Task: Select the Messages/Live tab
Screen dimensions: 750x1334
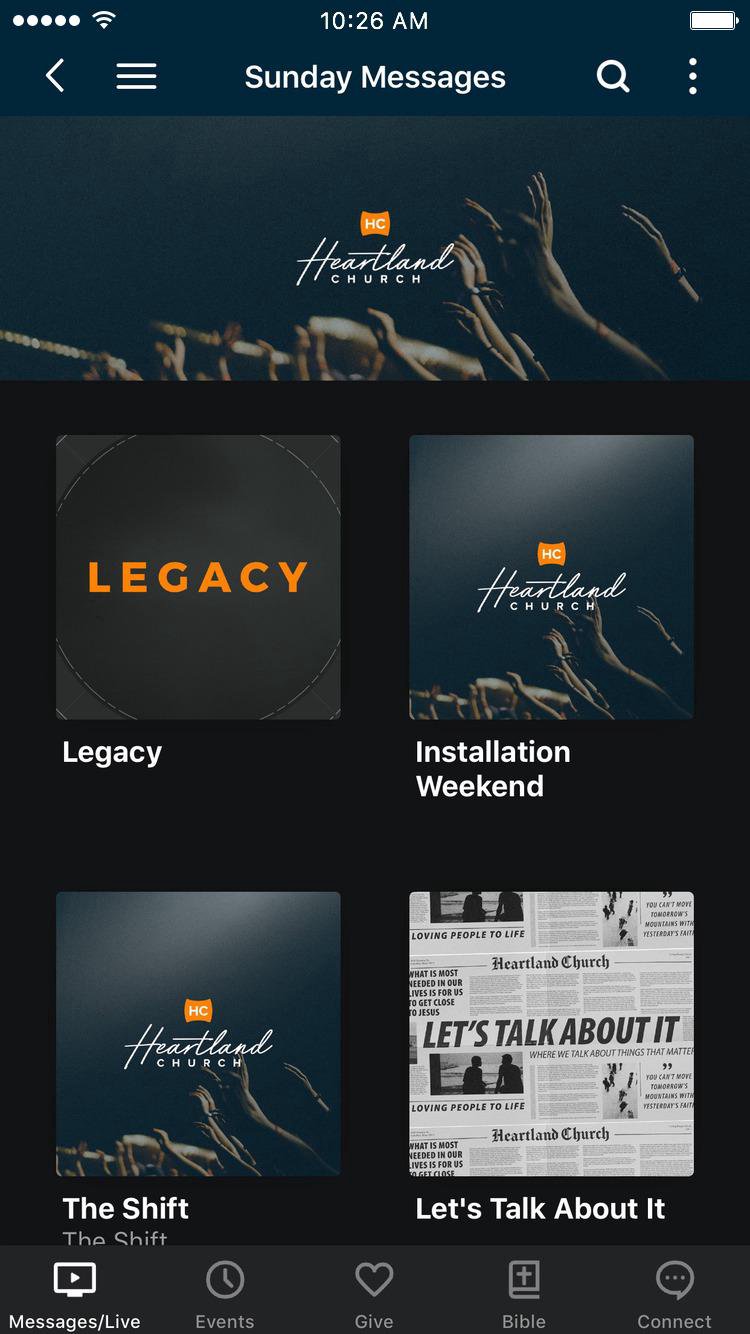Action: (x=75, y=1292)
